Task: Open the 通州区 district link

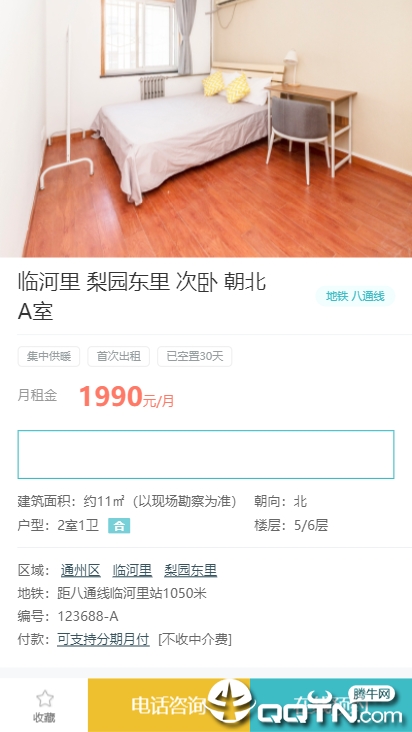Action: coord(81,570)
